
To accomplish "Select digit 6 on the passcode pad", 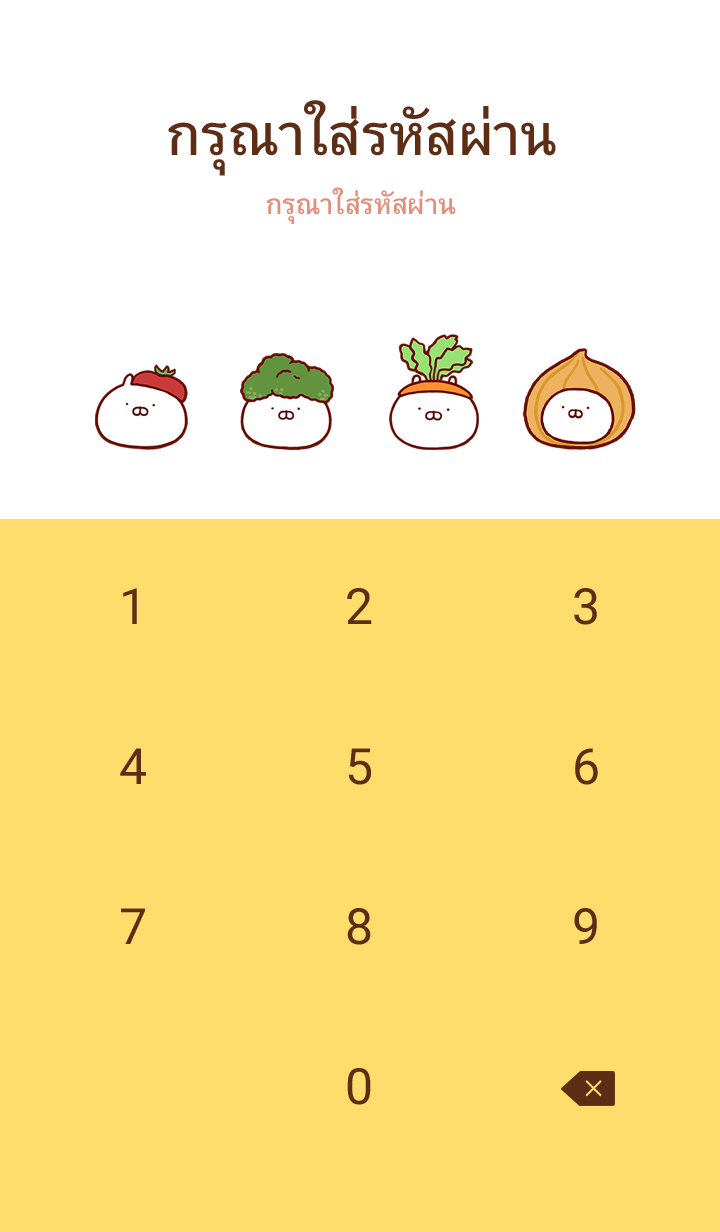I will pos(585,767).
